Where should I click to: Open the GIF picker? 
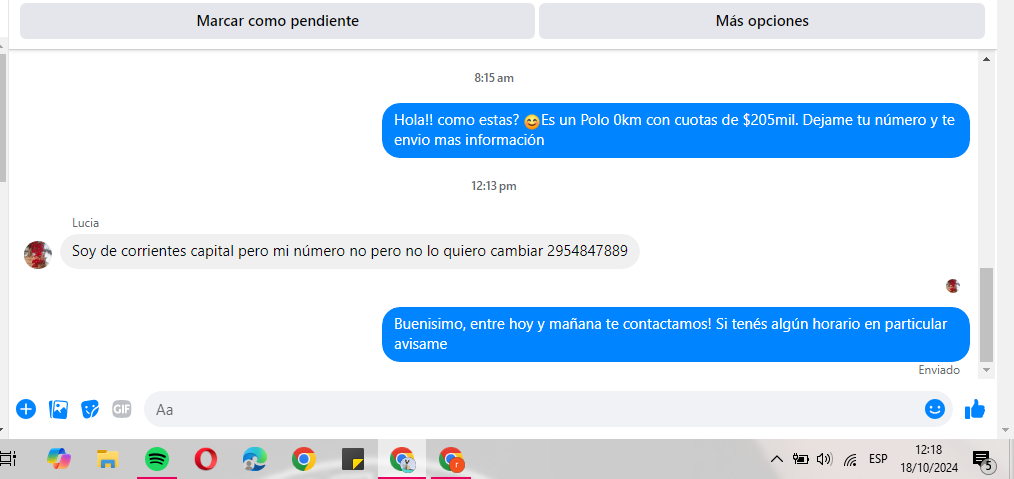122,409
